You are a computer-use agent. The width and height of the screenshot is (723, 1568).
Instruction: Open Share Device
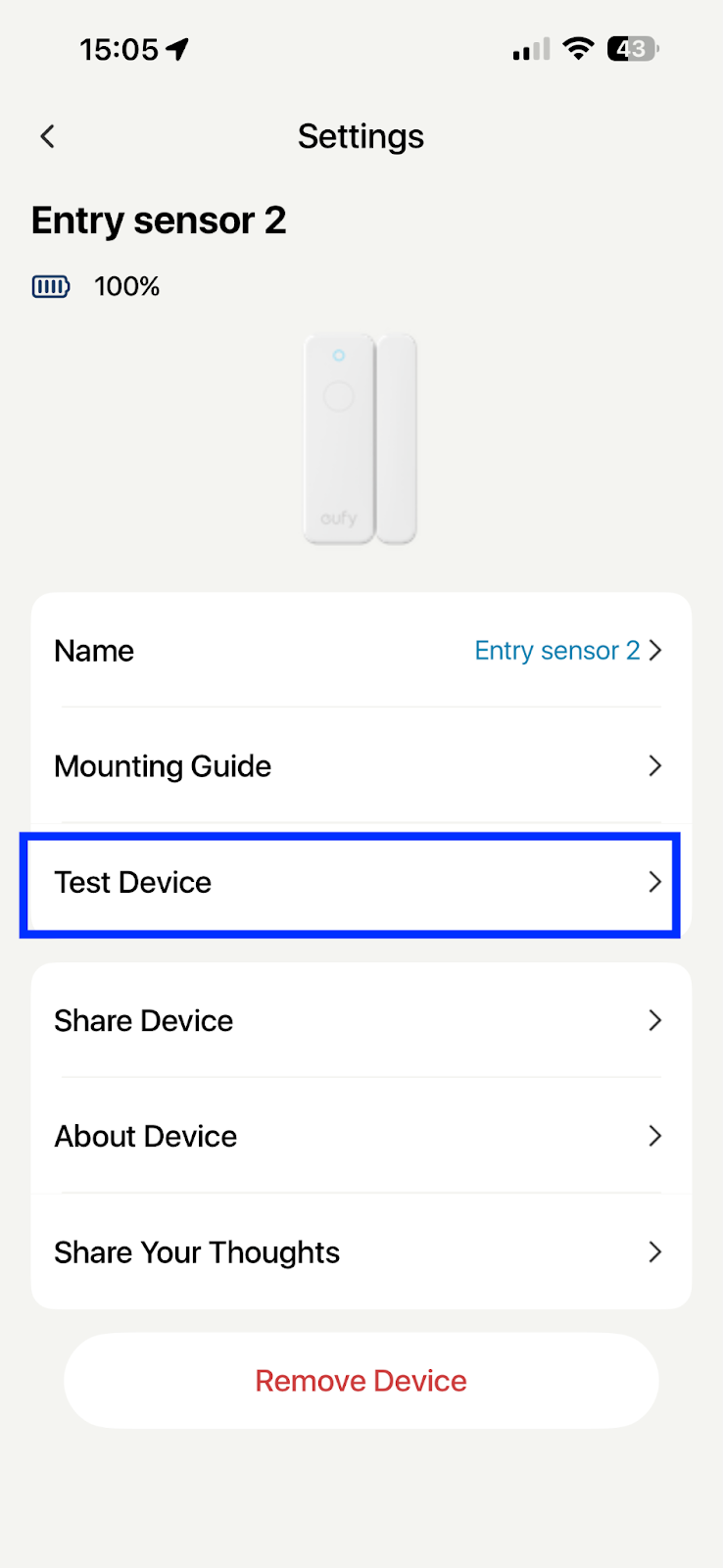361,1021
